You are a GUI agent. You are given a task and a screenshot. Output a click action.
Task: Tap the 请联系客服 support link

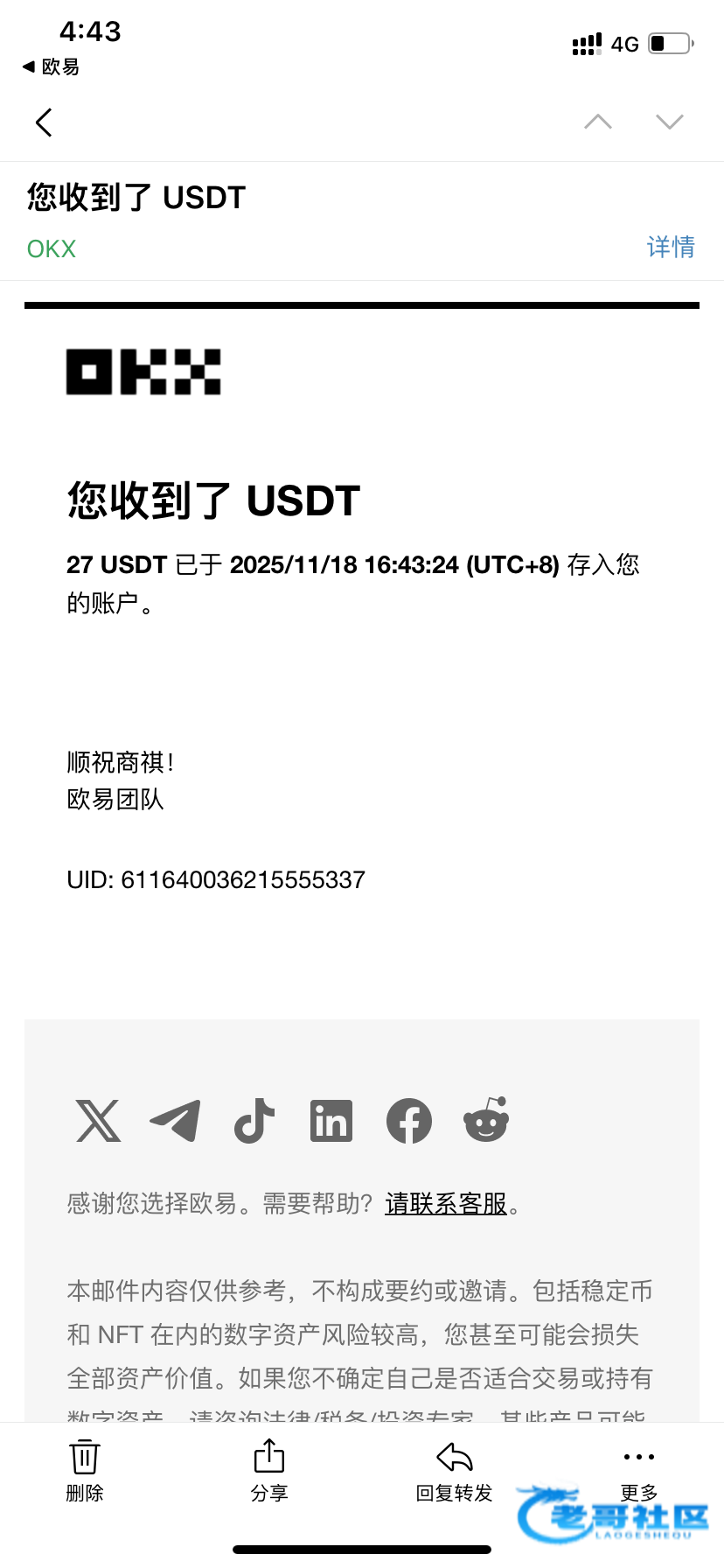pos(446,1204)
